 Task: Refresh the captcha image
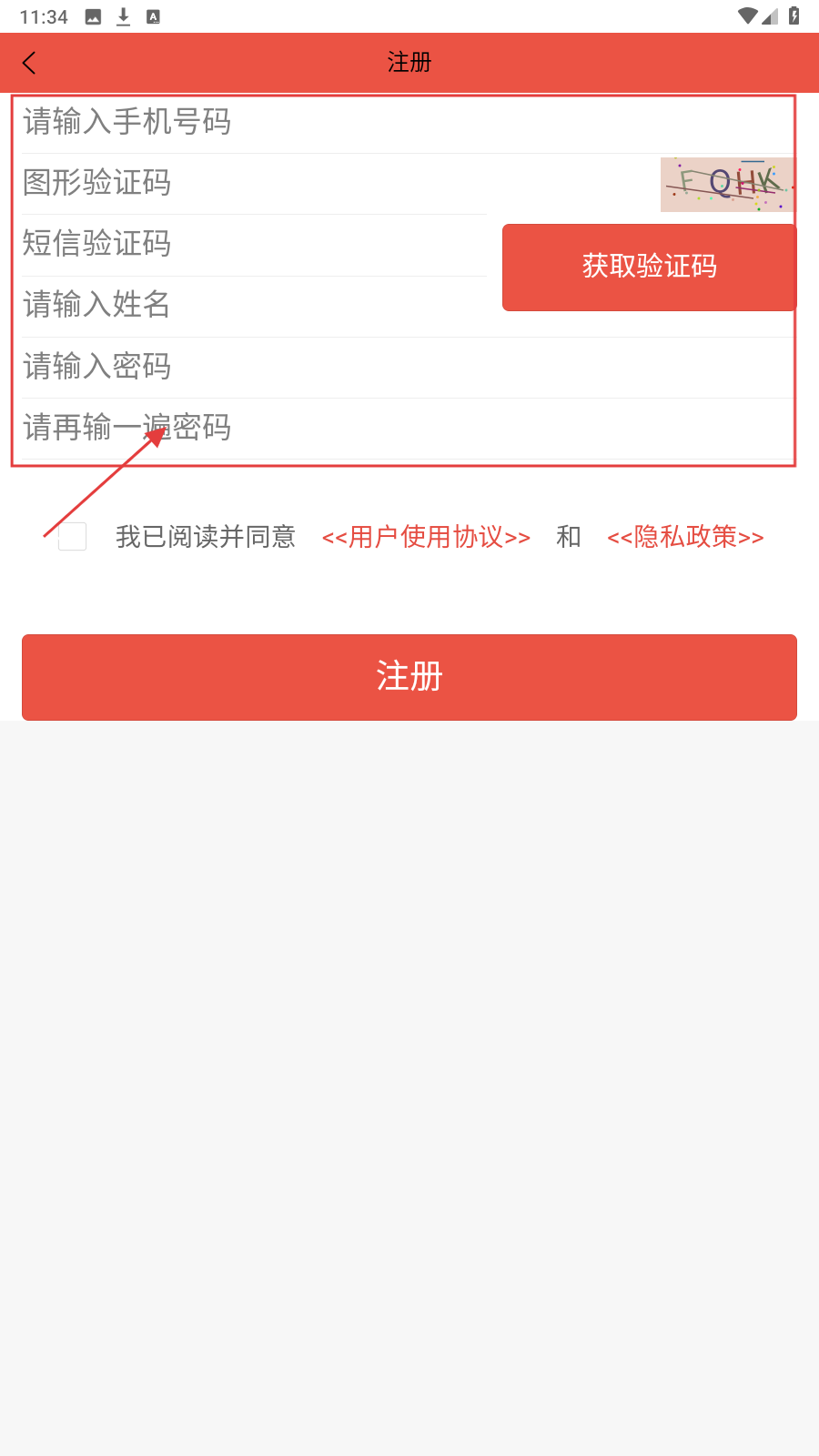pos(726,185)
